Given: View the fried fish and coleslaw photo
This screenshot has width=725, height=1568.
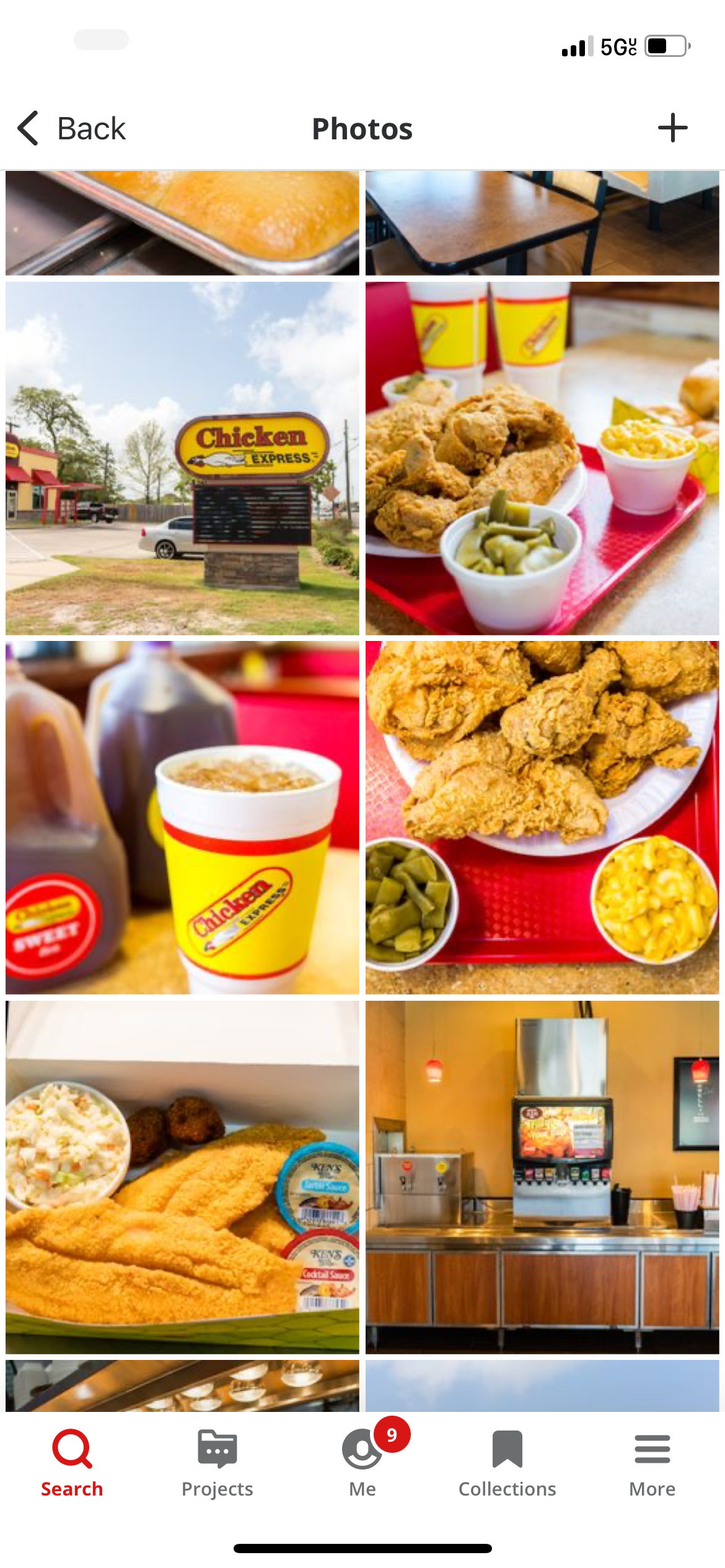Looking at the screenshot, I should [182, 1177].
